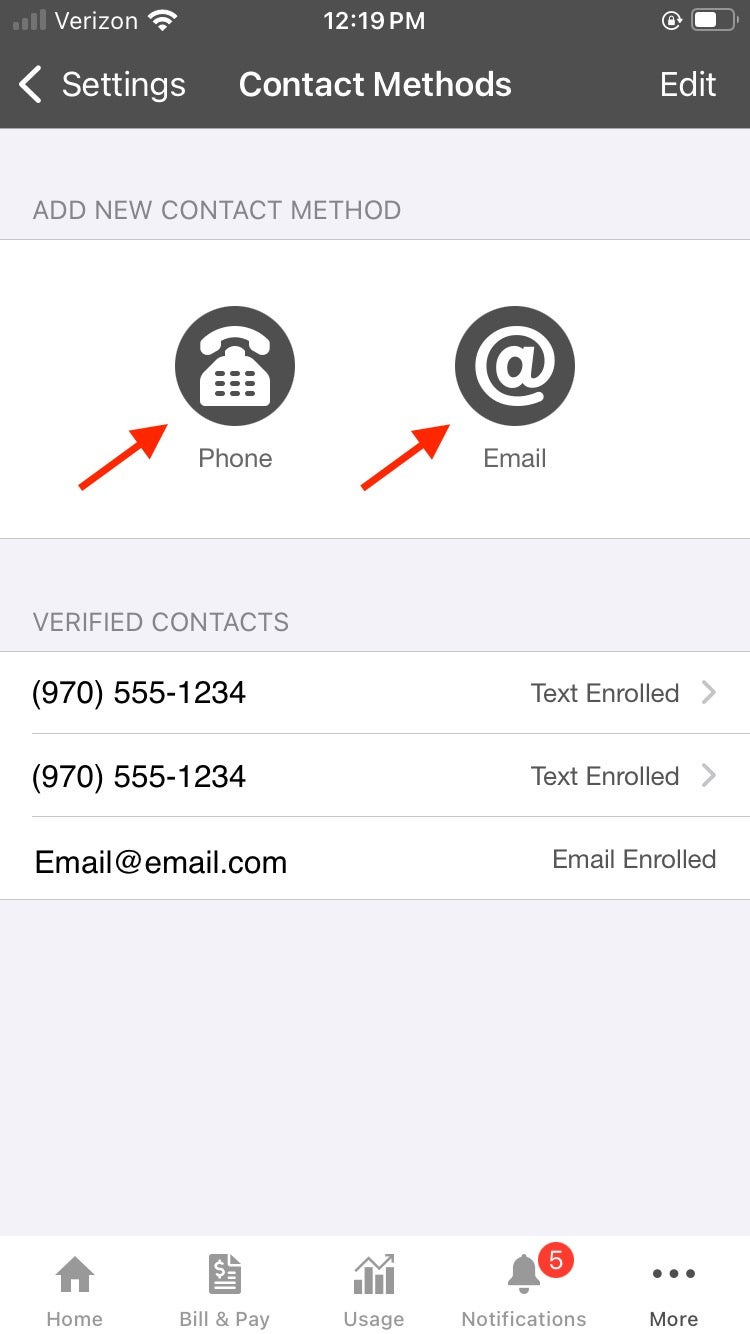The image size is (750, 1334).
Task: Select the Home icon in the bottom bar
Action: coord(74,1273)
